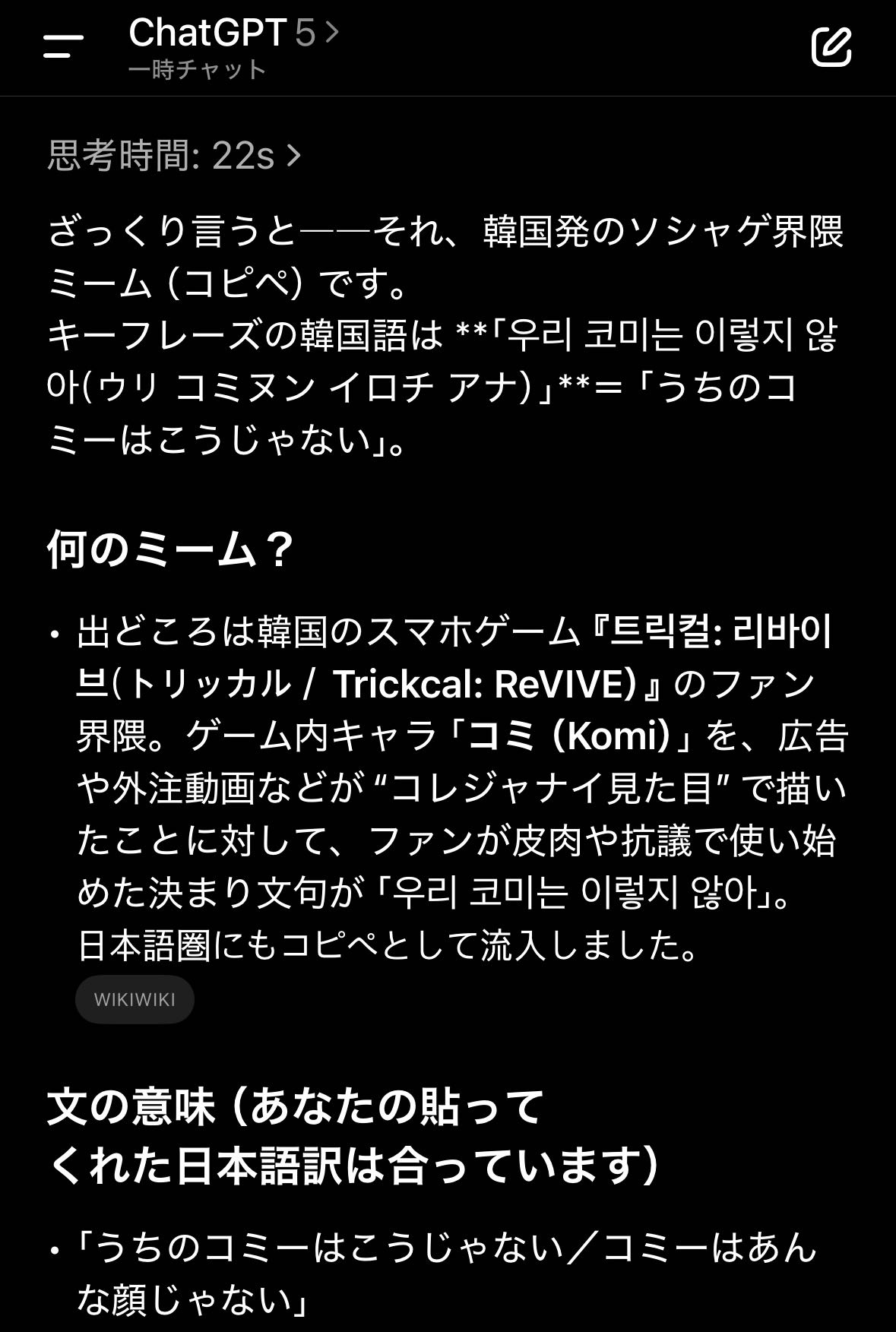This screenshot has height=1332, width=896.
Task: Expand the 思考時間 22s details
Action: coord(175,156)
